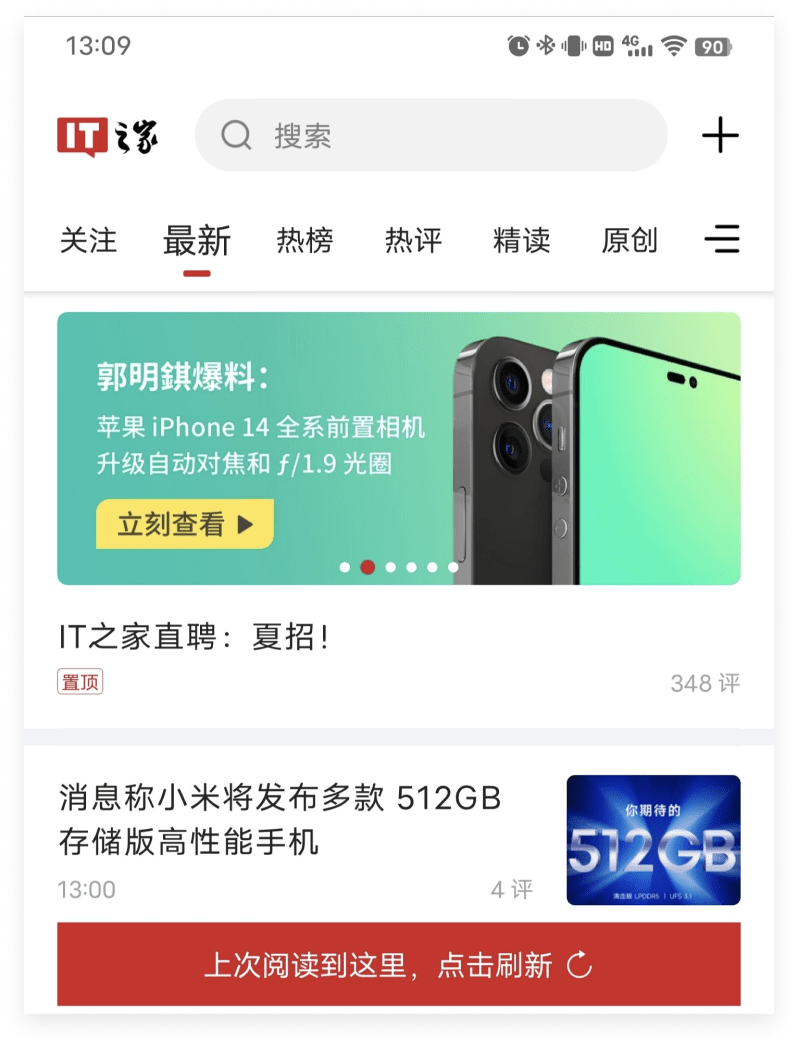The image size is (798, 1046).
Task: Go to the 精读 tab
Action: point(521,240)
